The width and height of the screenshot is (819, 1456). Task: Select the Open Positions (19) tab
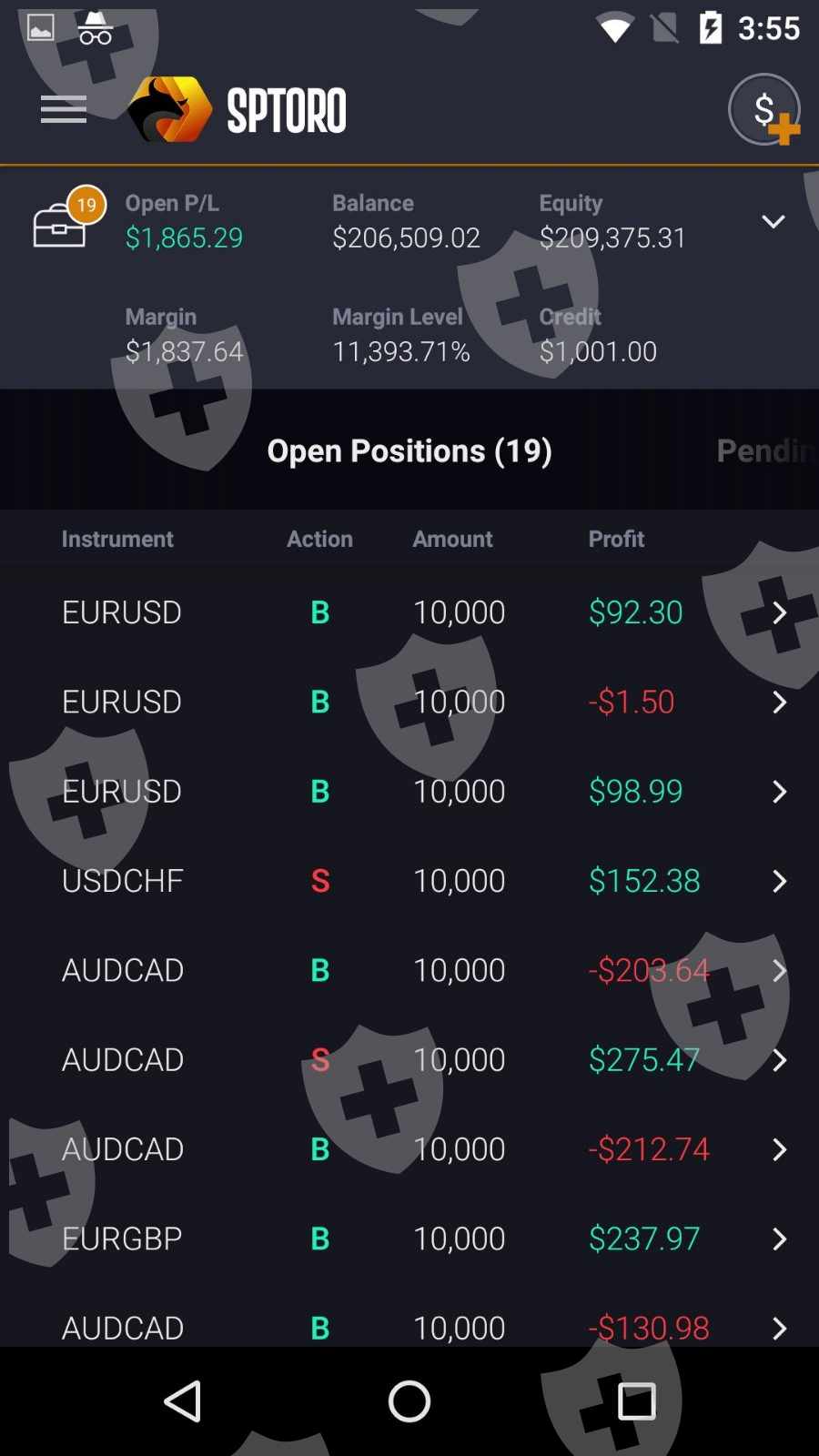409,450
